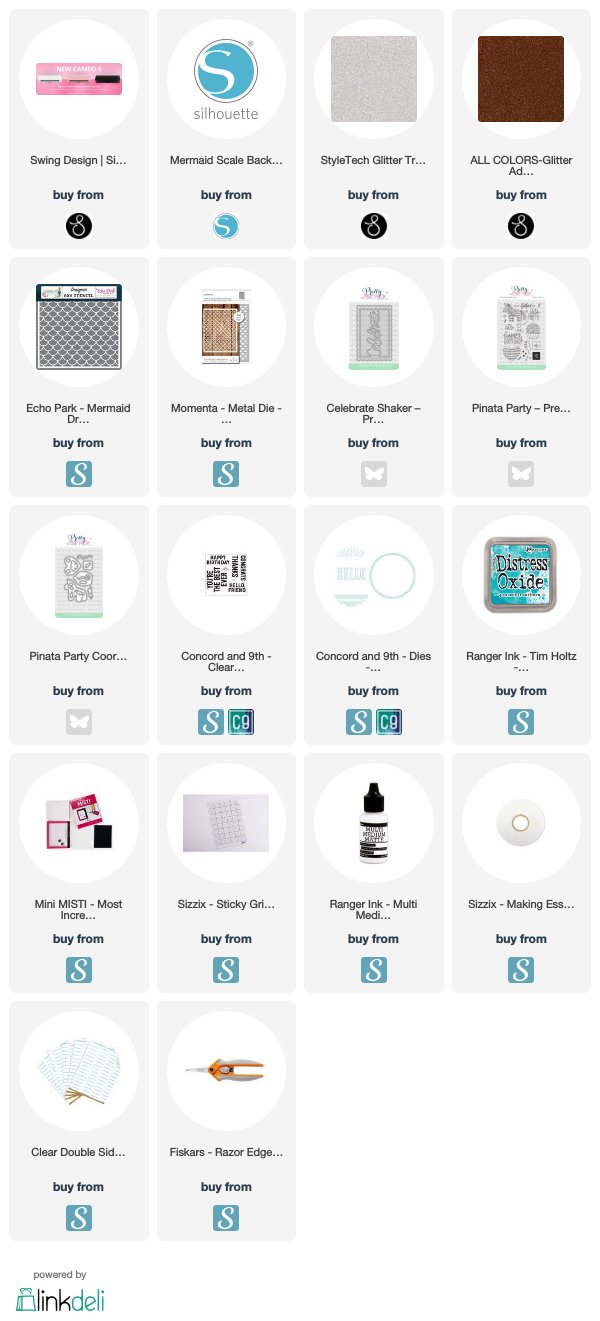
Task: Tap the C9 store icon under Concord and 9th Clear
Action: [241, 721]
